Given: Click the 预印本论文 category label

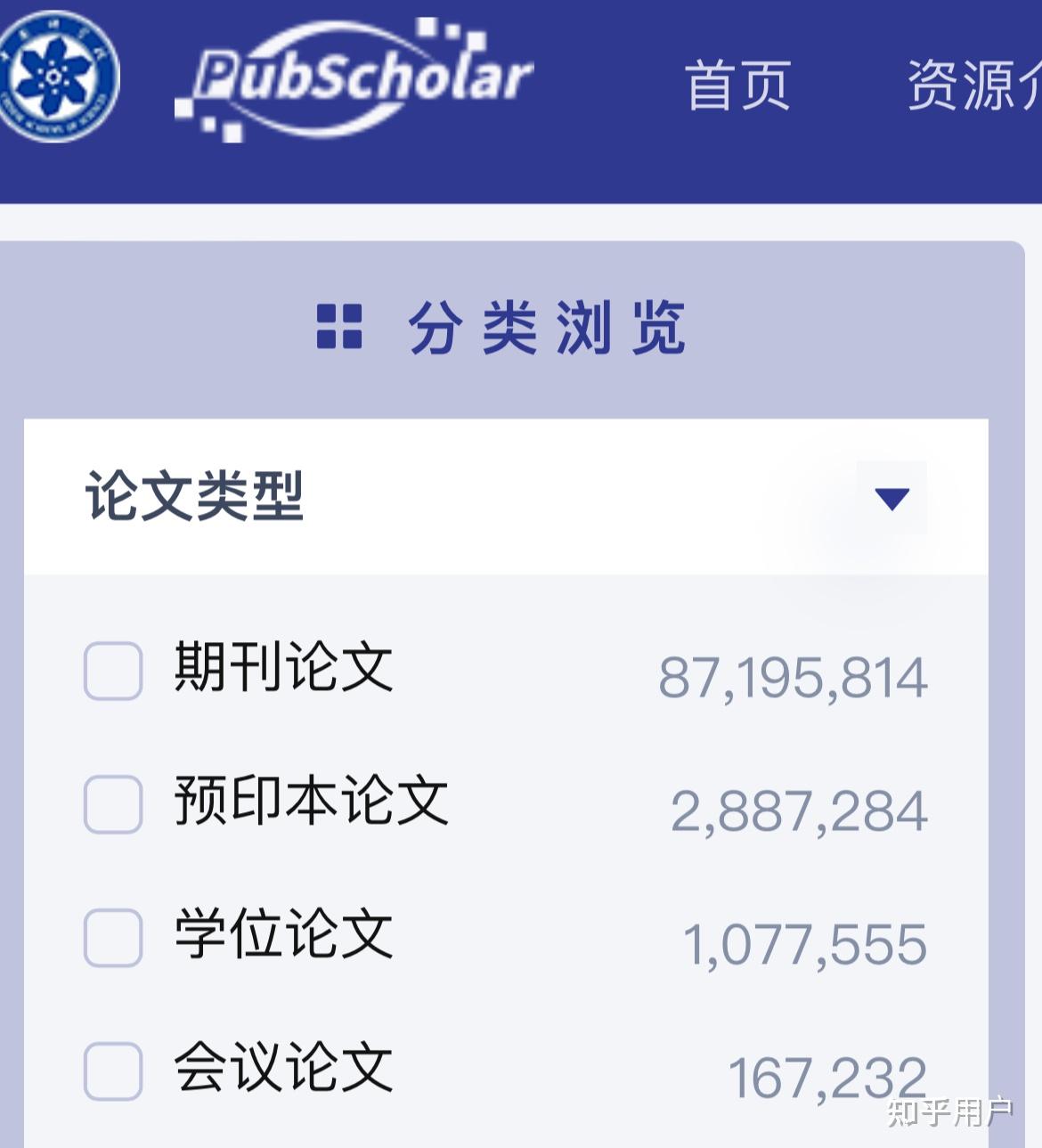Looking at the screenshot, I should [x=312, y=804].
